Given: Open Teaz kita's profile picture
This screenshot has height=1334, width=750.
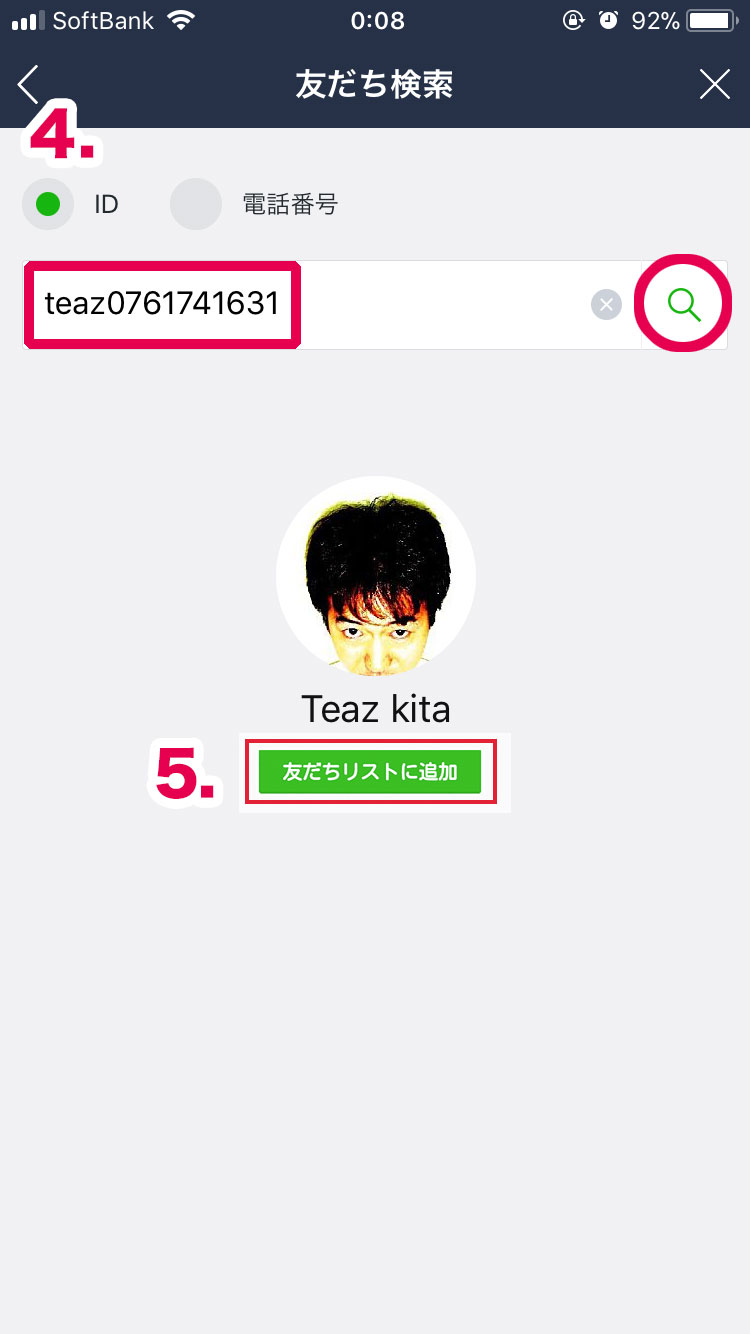Looking at the screenshot, I should [x=375, y=576].
